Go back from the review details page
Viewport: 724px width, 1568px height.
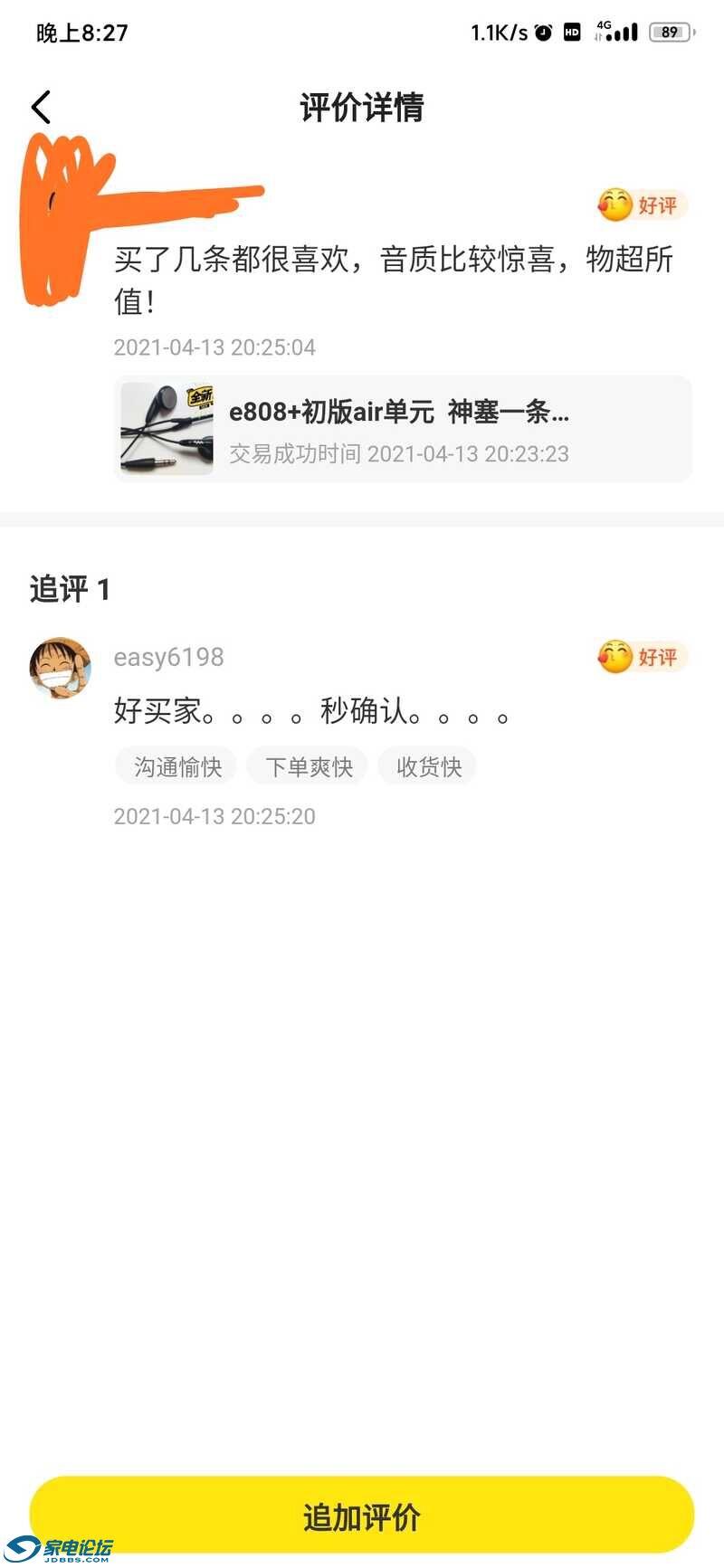42,107
